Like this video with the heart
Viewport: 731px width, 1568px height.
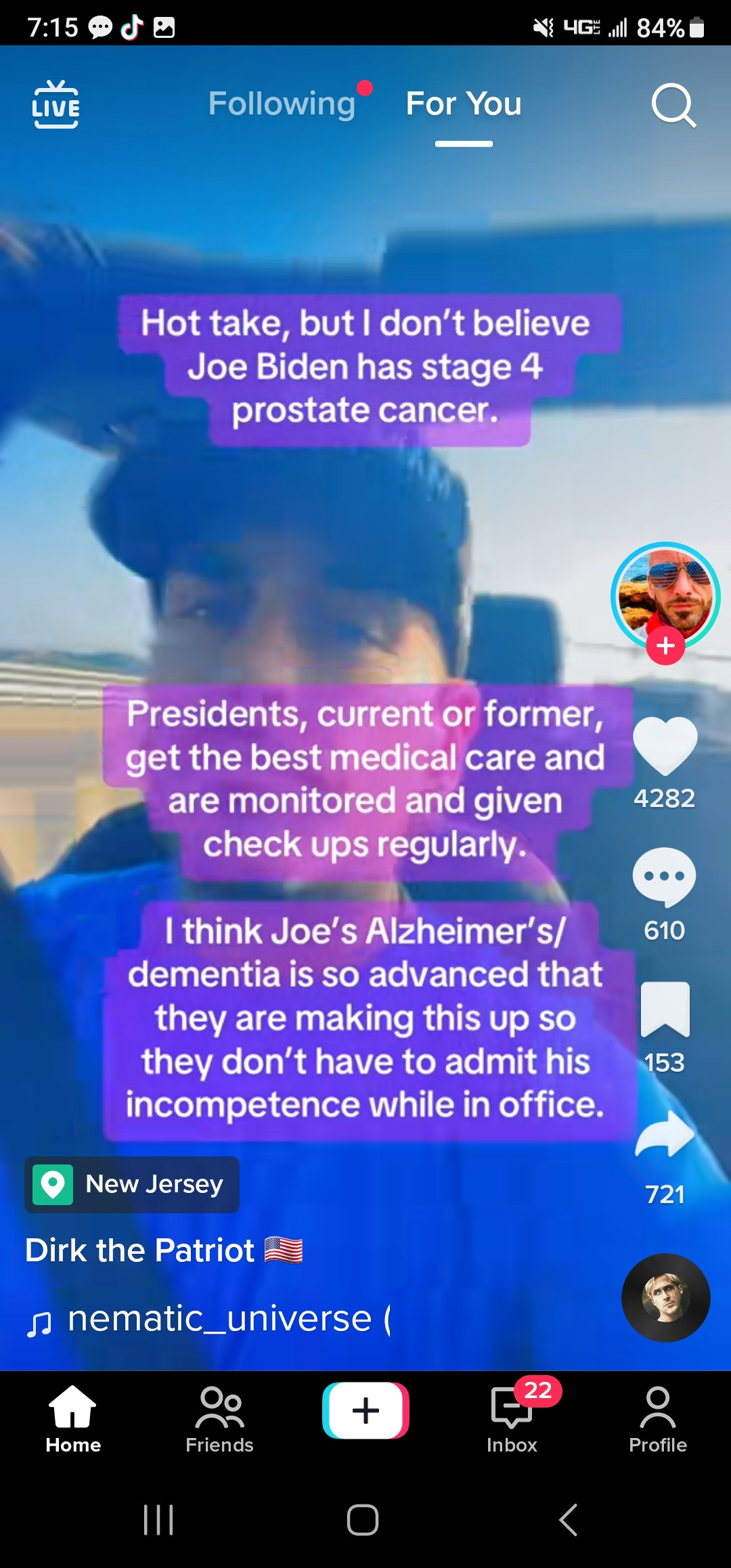665,745
